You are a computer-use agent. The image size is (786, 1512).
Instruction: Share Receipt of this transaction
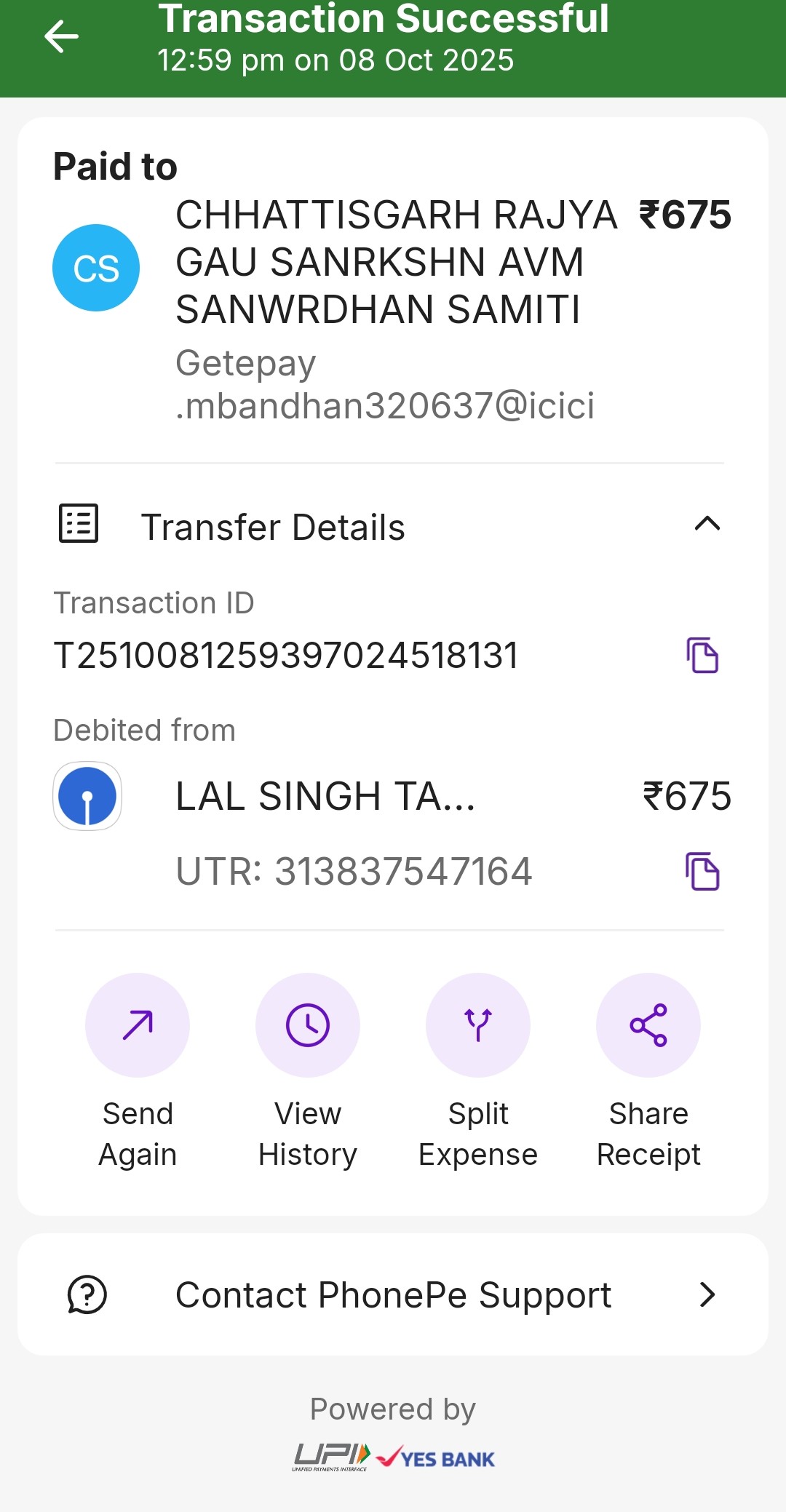[648, 1026]
